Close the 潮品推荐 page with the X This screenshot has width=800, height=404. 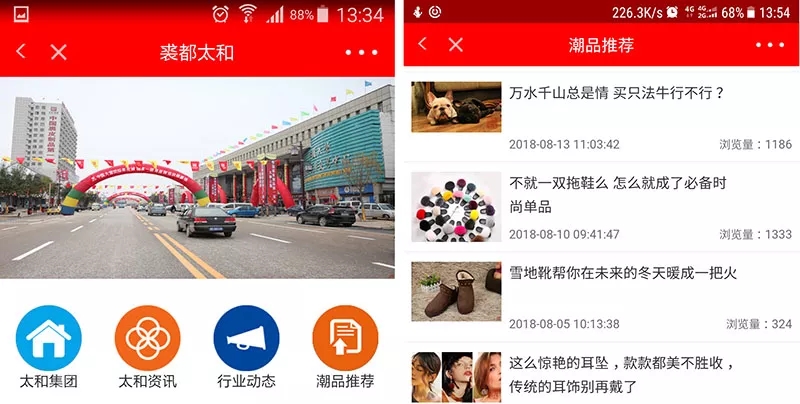pyautogui.click(x=456, y=45)
